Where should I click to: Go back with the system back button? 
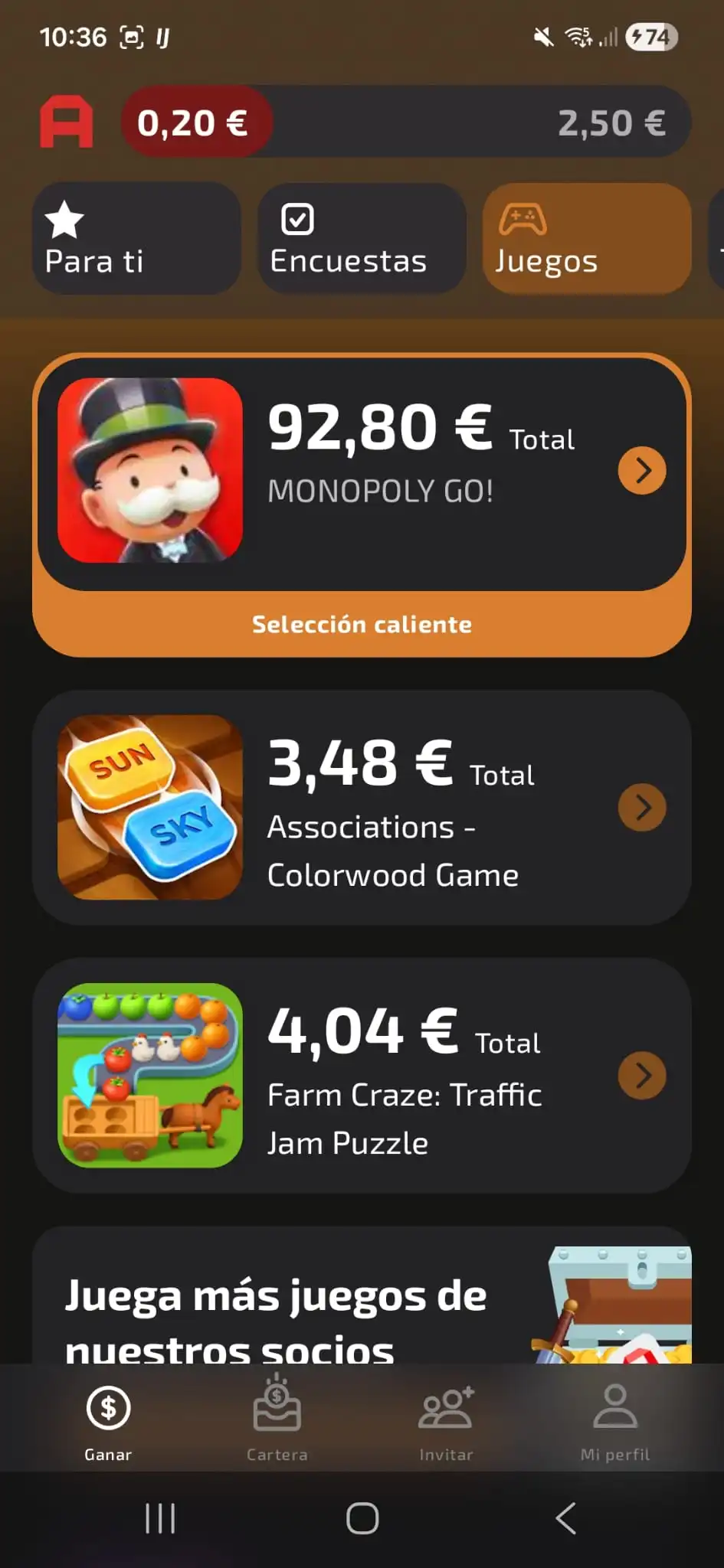565,1518
